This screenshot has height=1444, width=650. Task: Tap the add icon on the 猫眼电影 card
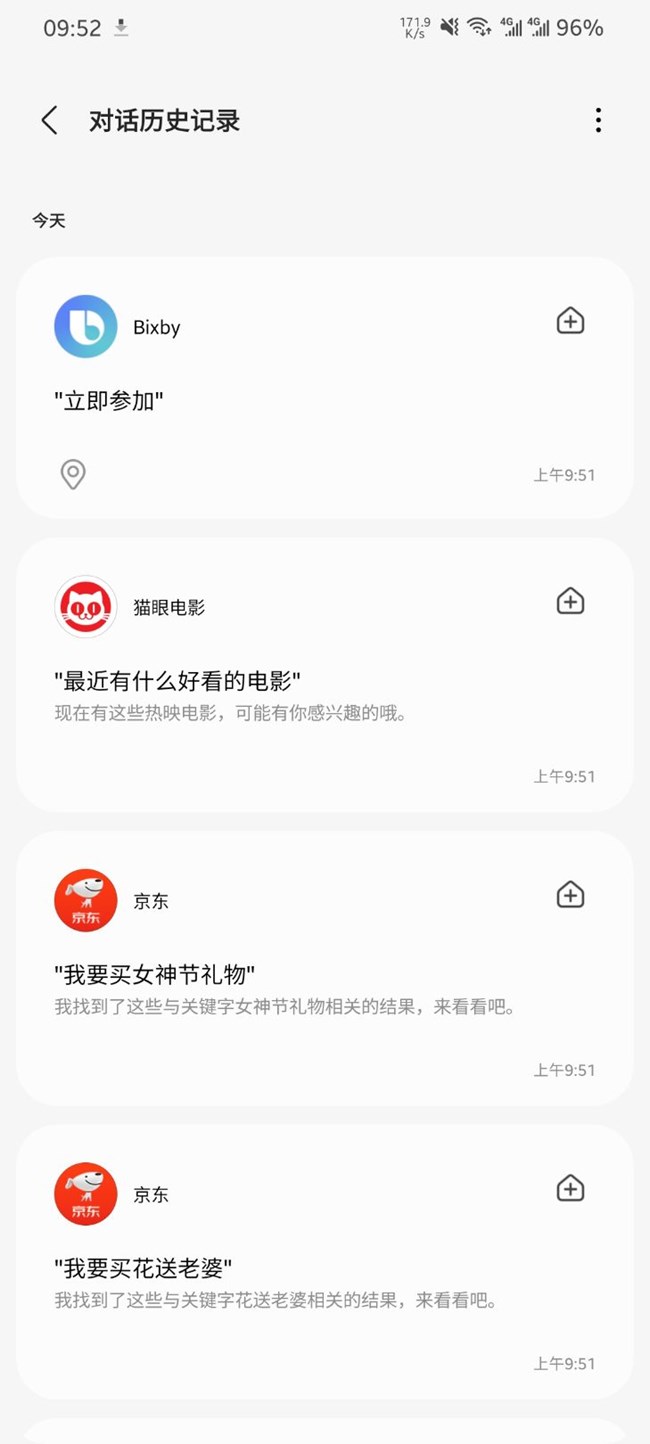click(x=570, y=601)
